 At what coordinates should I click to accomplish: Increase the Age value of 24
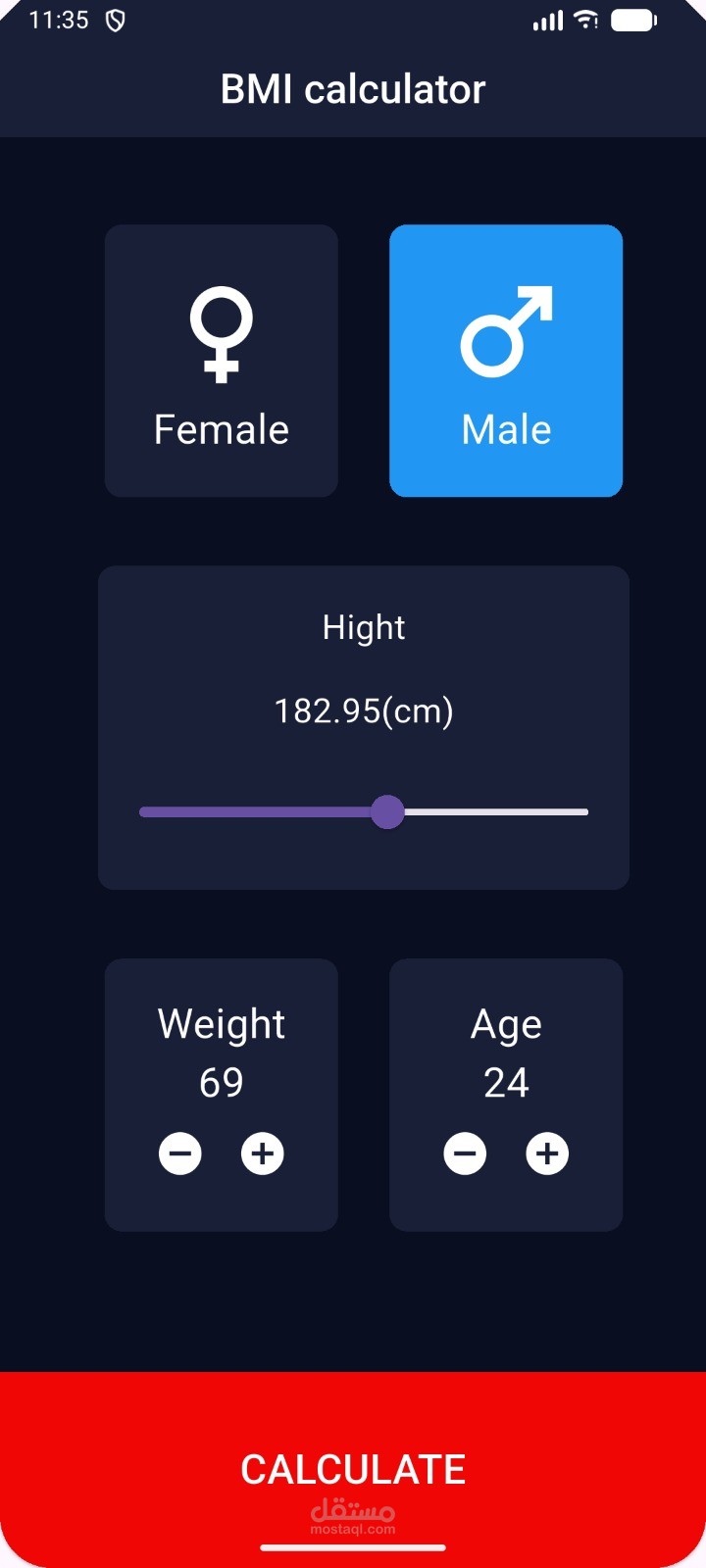click(547, 1153)
